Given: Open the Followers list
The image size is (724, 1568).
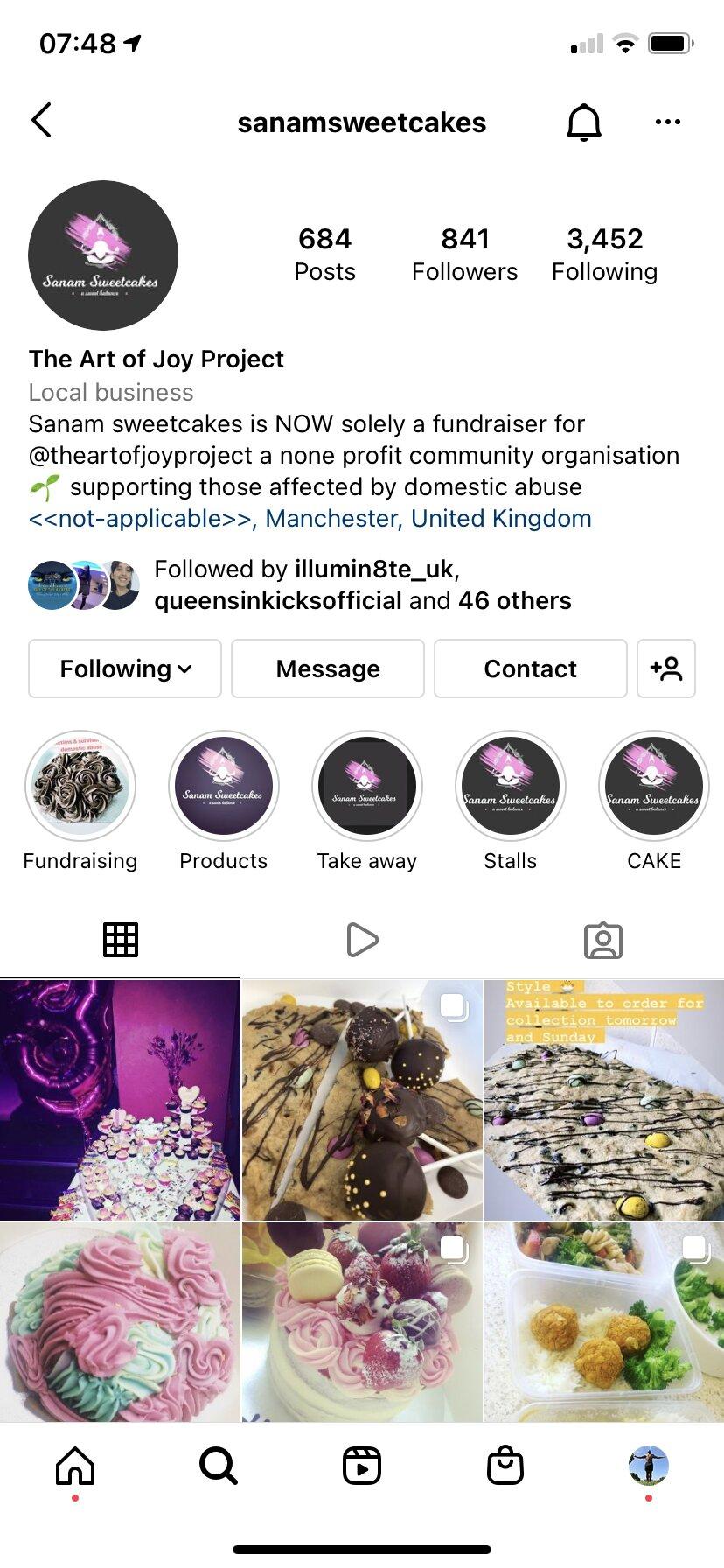Looking at the screenshot, I should (464, 254).
